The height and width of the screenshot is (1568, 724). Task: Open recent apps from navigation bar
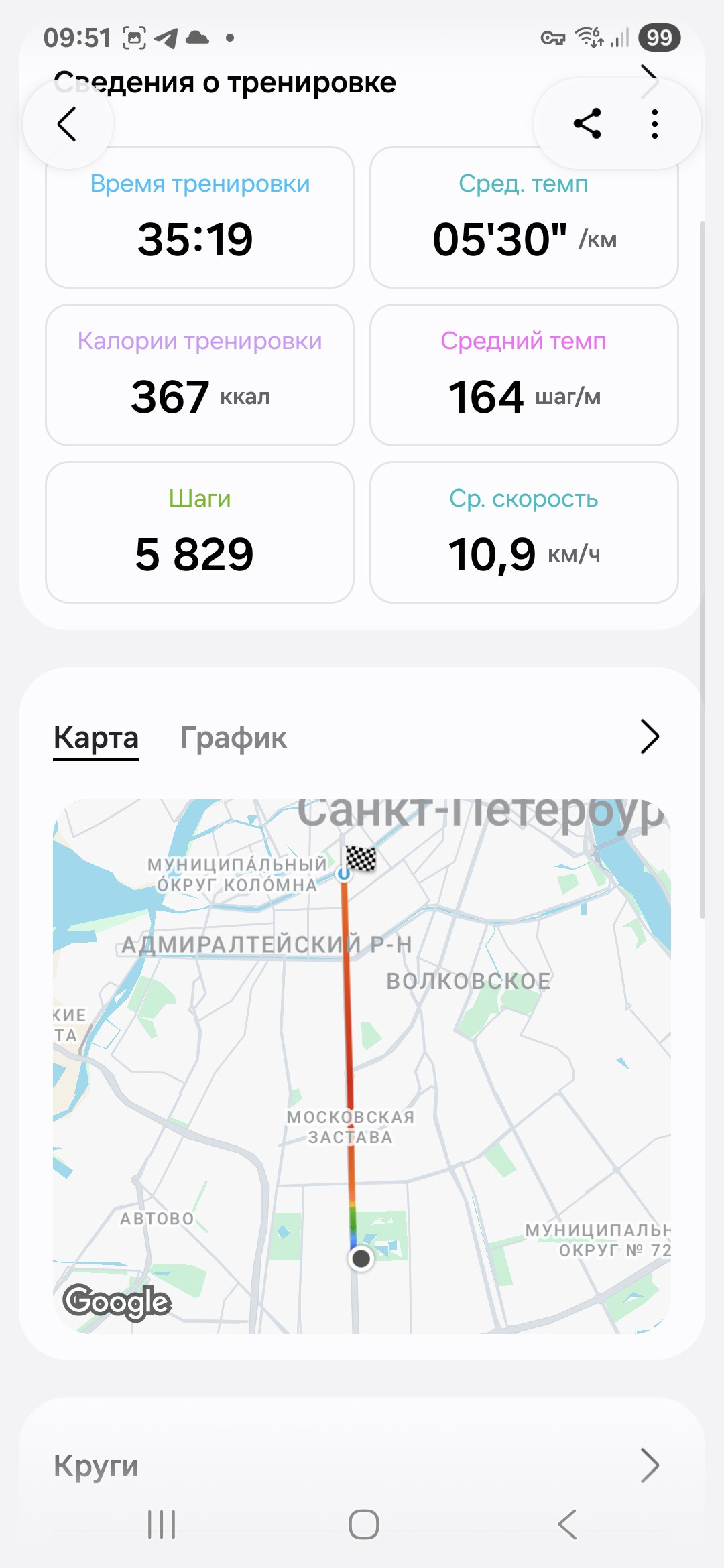162,1524
